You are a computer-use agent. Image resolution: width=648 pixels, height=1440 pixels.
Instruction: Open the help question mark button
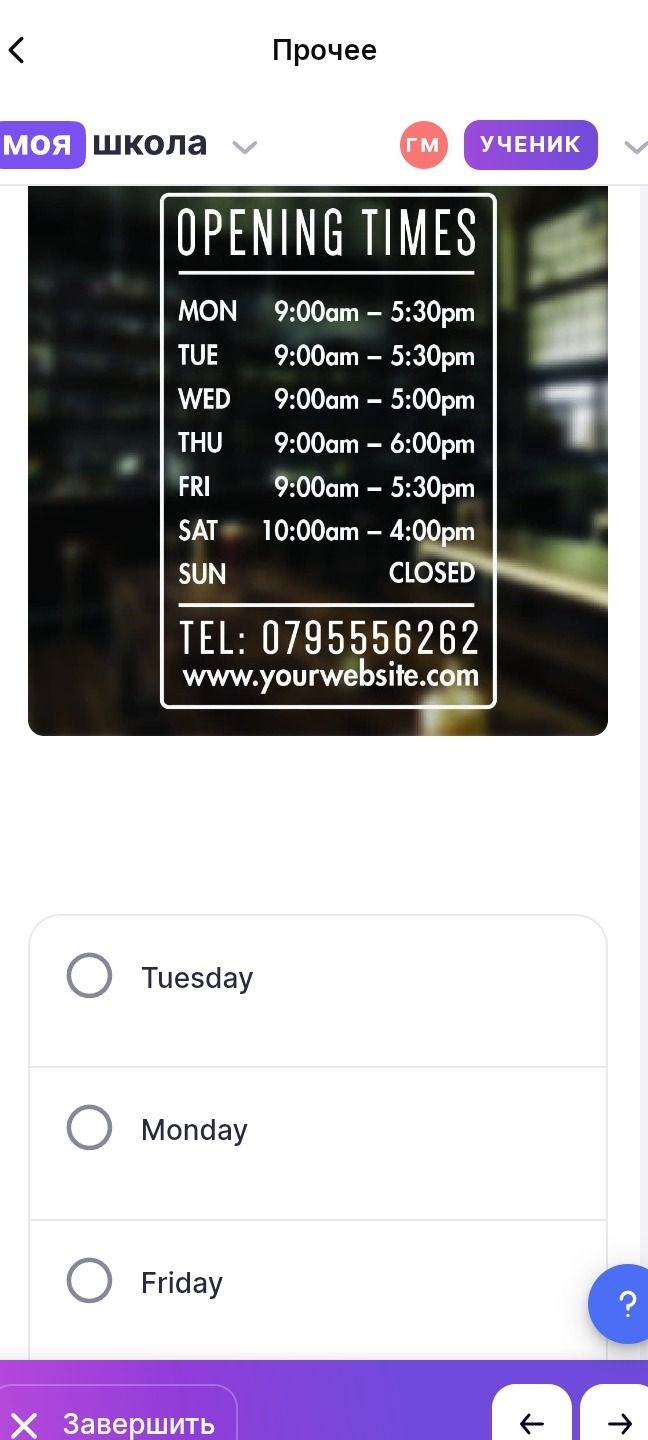(626, 1304)
